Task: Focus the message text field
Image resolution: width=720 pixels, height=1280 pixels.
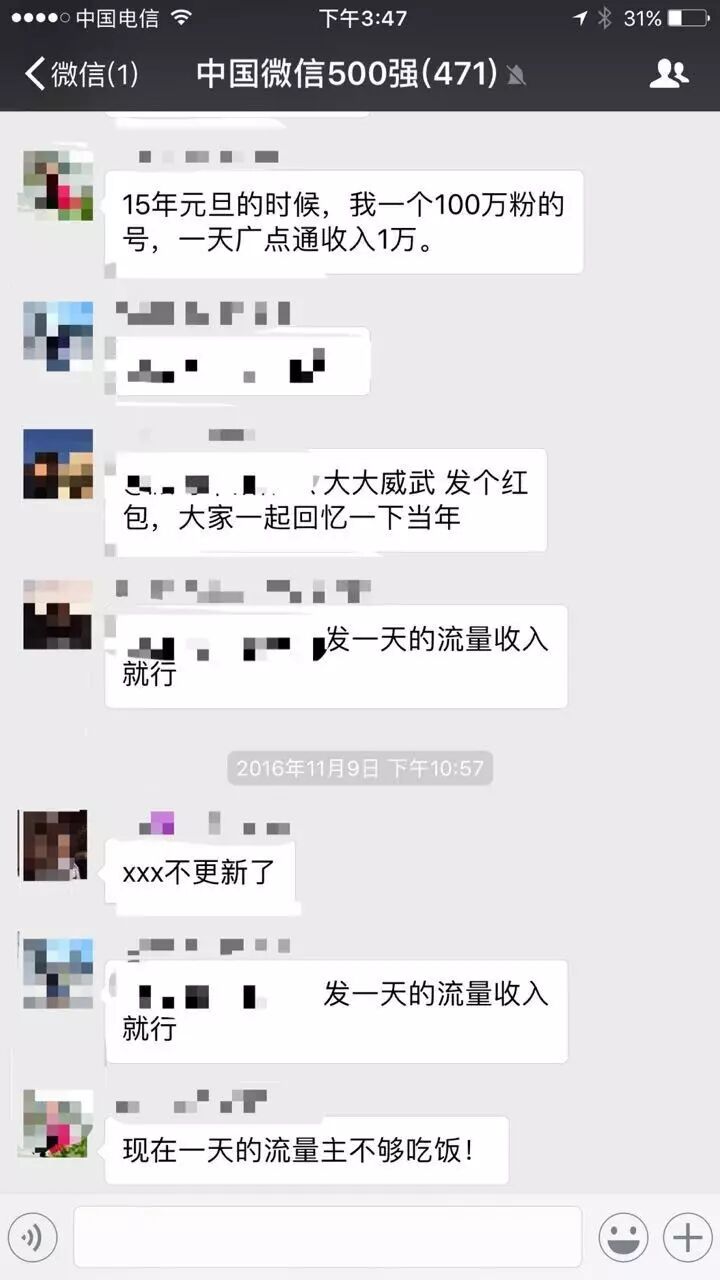Action: [328, 1238]
